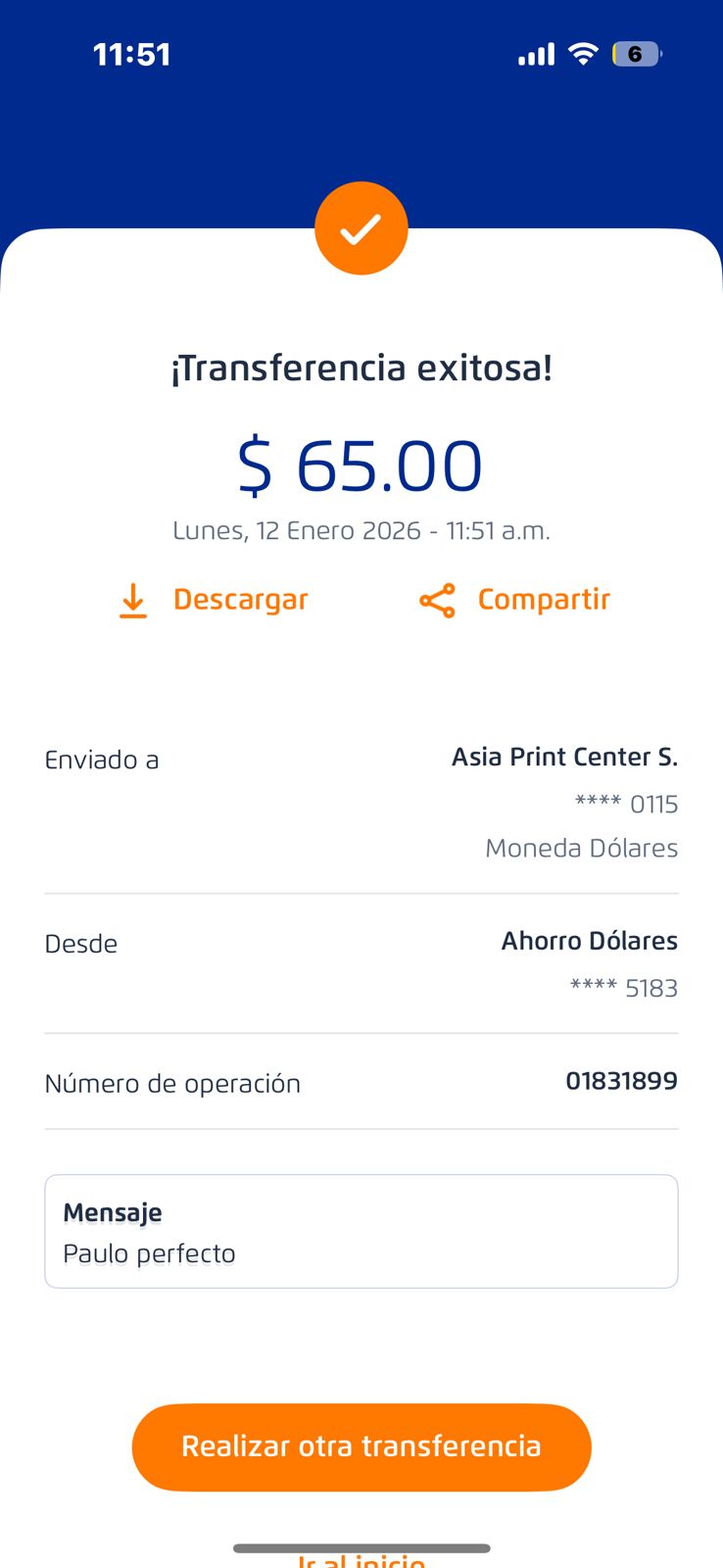Go to home with Ir al inicio
This screenshot has width=723, height=1568.
click(x=361, y=1560)
